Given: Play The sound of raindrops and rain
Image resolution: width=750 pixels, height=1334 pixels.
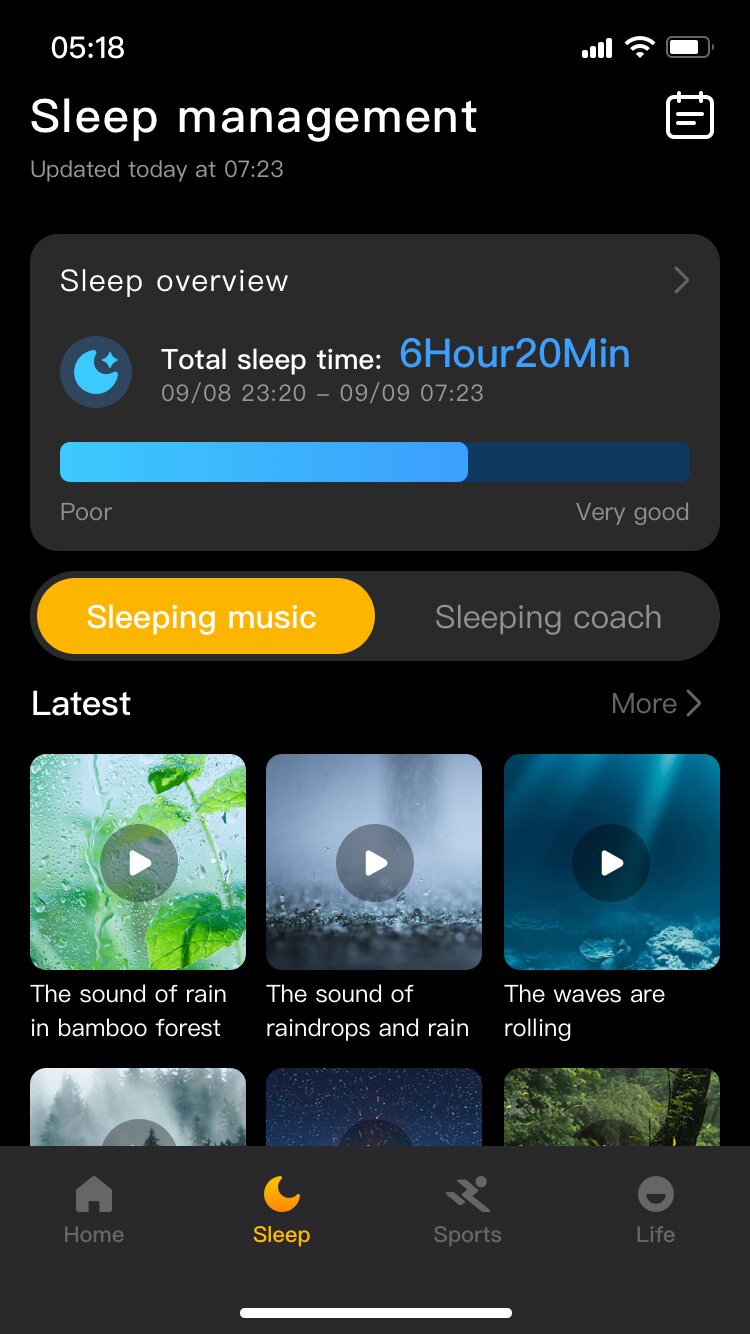Looking at the screenshot, I should click(375, 862).
